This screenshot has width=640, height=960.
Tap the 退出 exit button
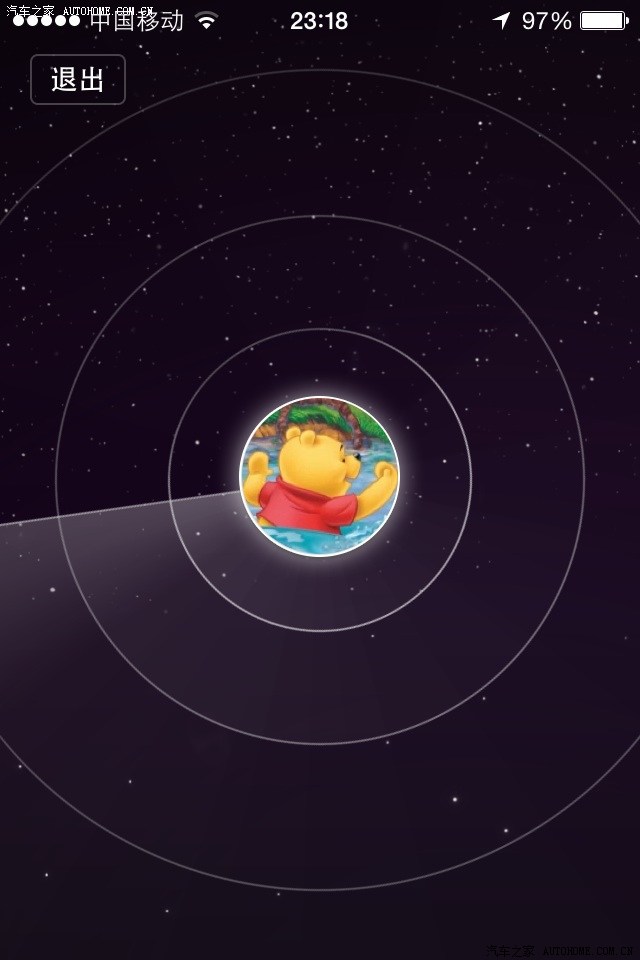coord(78,80)
